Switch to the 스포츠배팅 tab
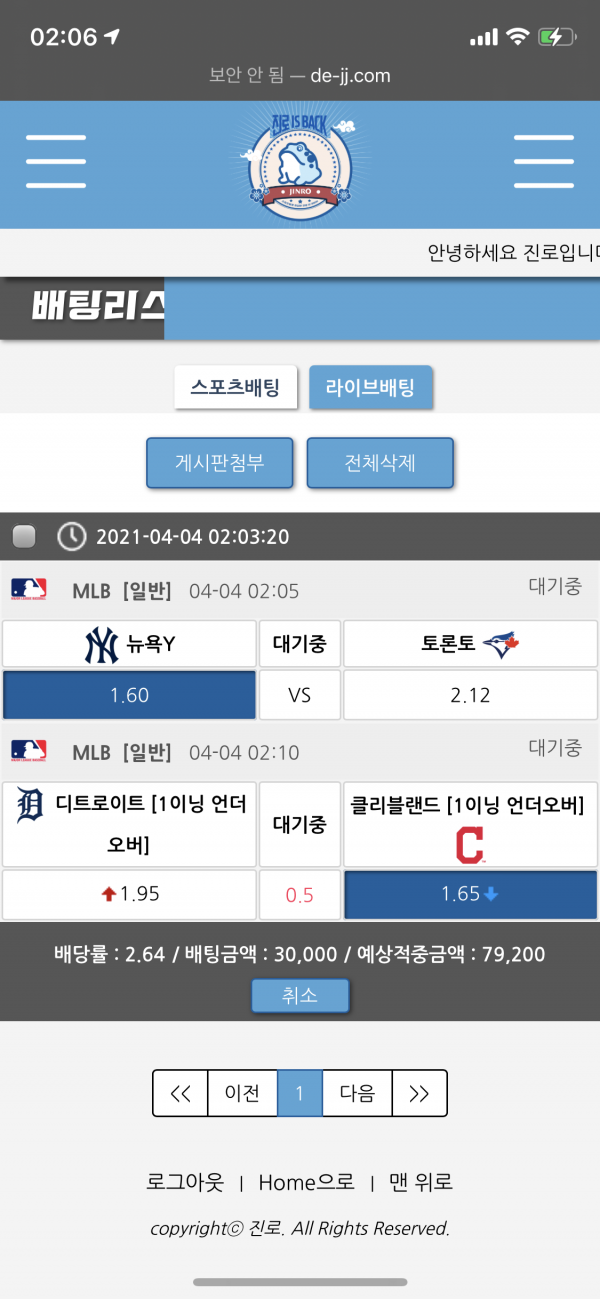This screenshot has width=600, height=1299. pyautogui.click(x=236, y=386)
